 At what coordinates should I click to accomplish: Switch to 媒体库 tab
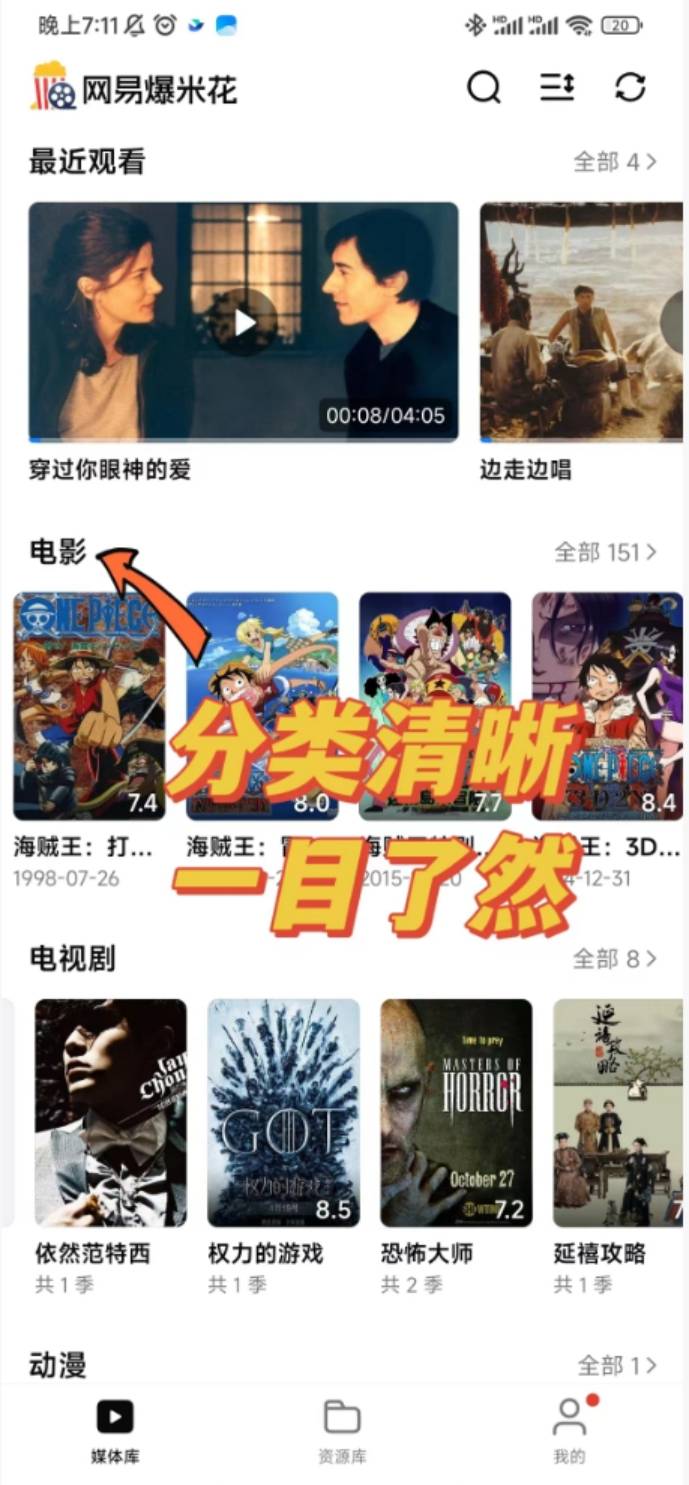pyautogui.click(x=115, y=1431)
